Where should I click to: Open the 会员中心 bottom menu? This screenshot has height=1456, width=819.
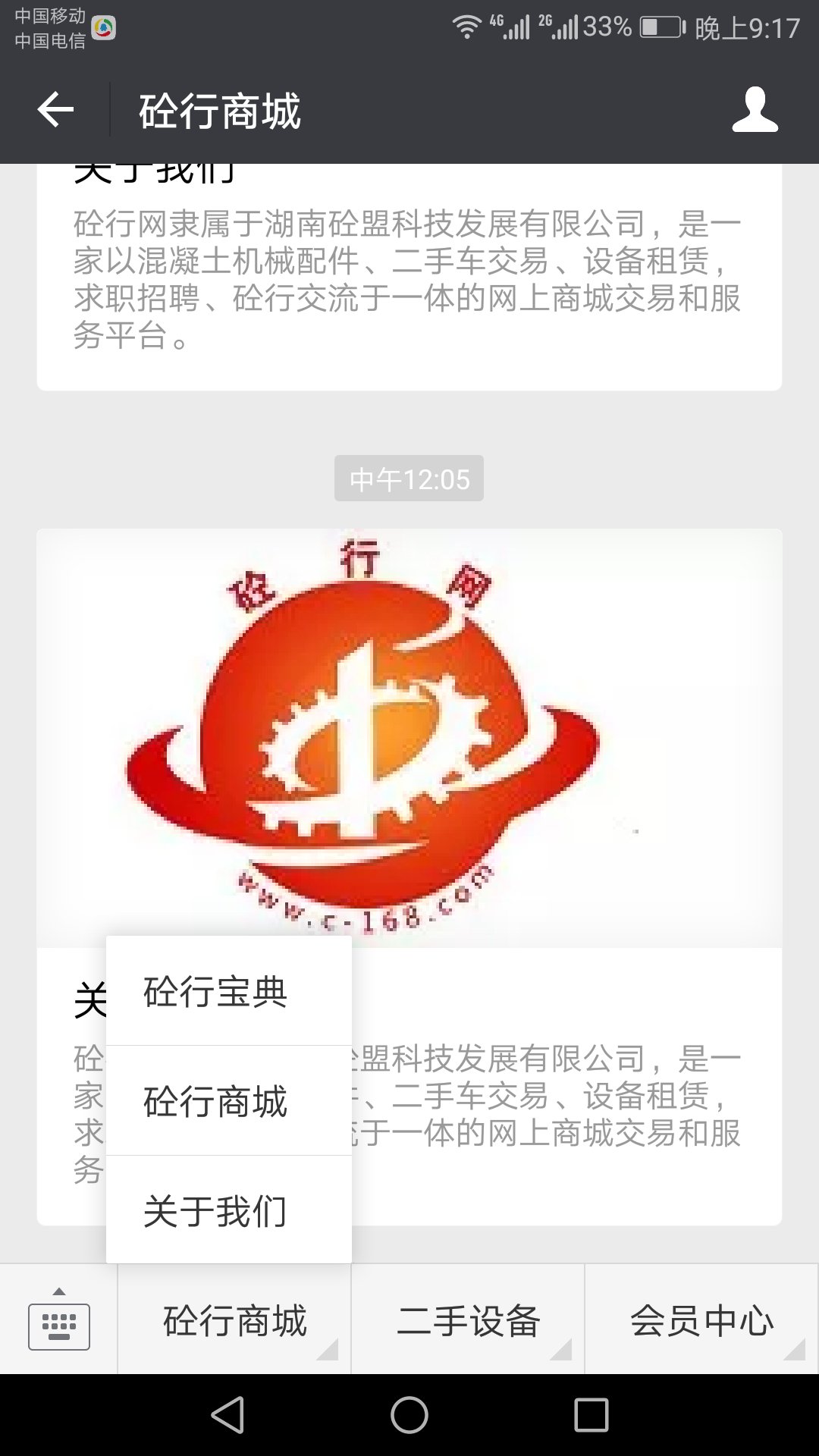click(x=702, y=1320)
